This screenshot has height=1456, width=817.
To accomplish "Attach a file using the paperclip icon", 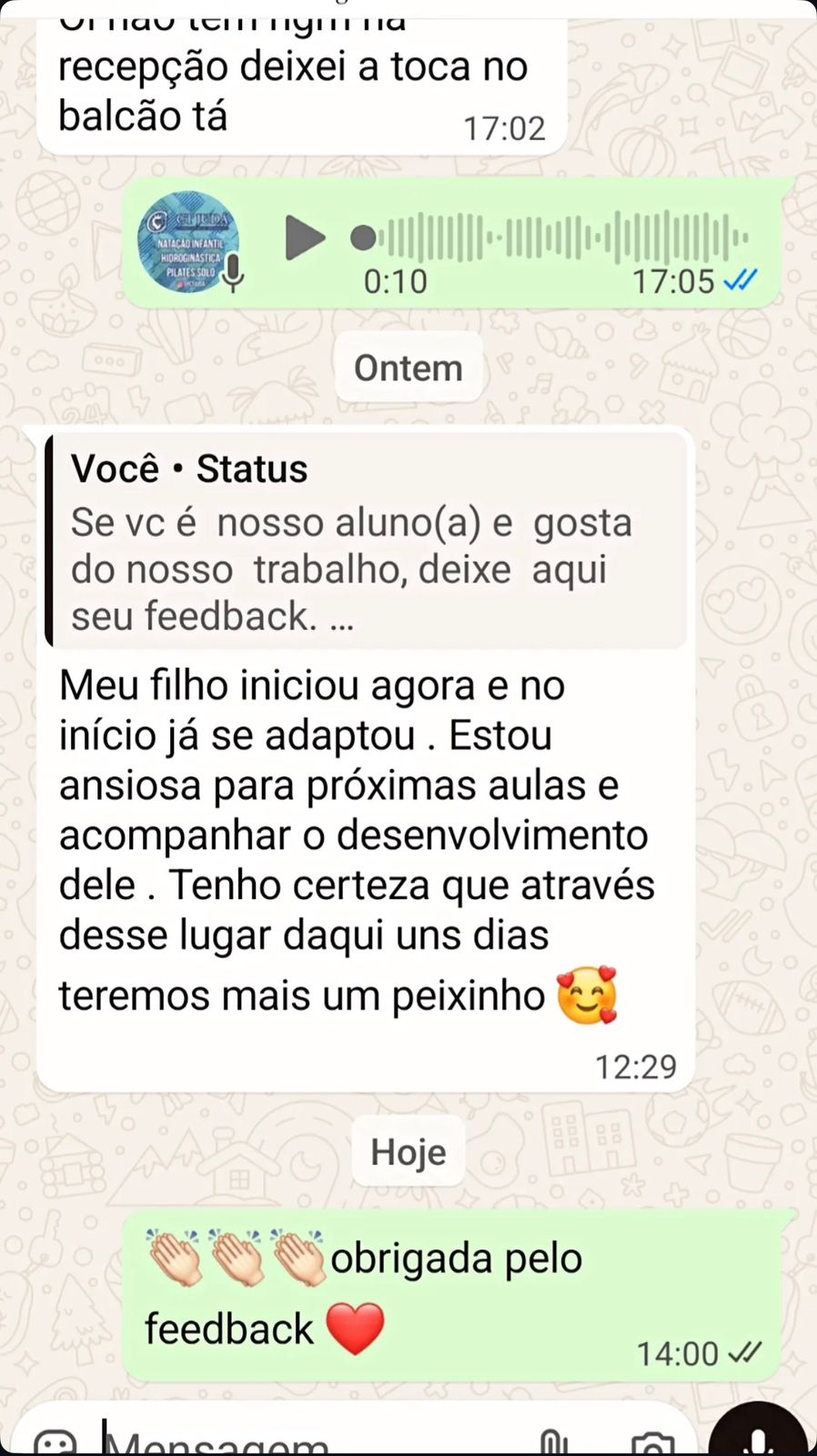I will [555, 1441].
